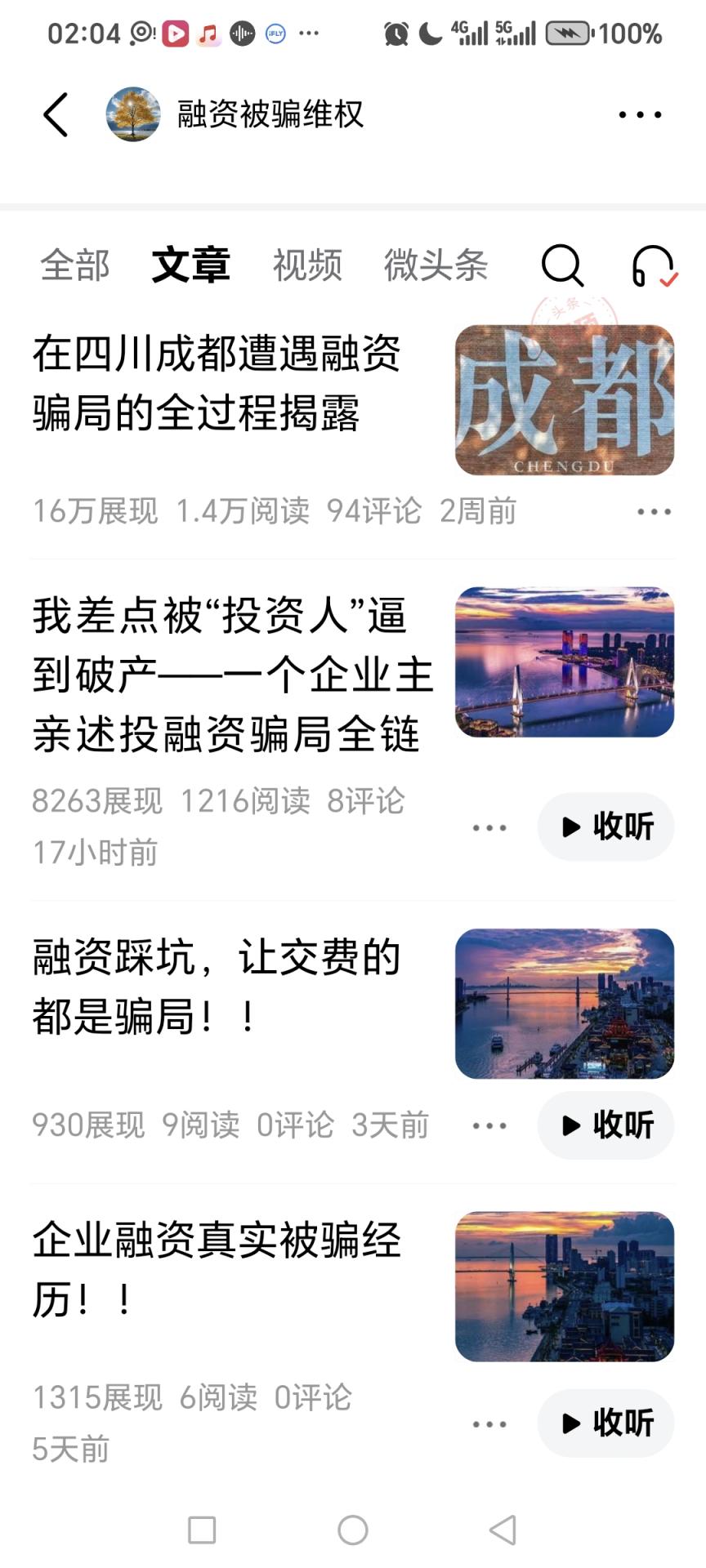Return to the system home screen
This screenshot has width=706, height=1568.
click(353, 1530)
